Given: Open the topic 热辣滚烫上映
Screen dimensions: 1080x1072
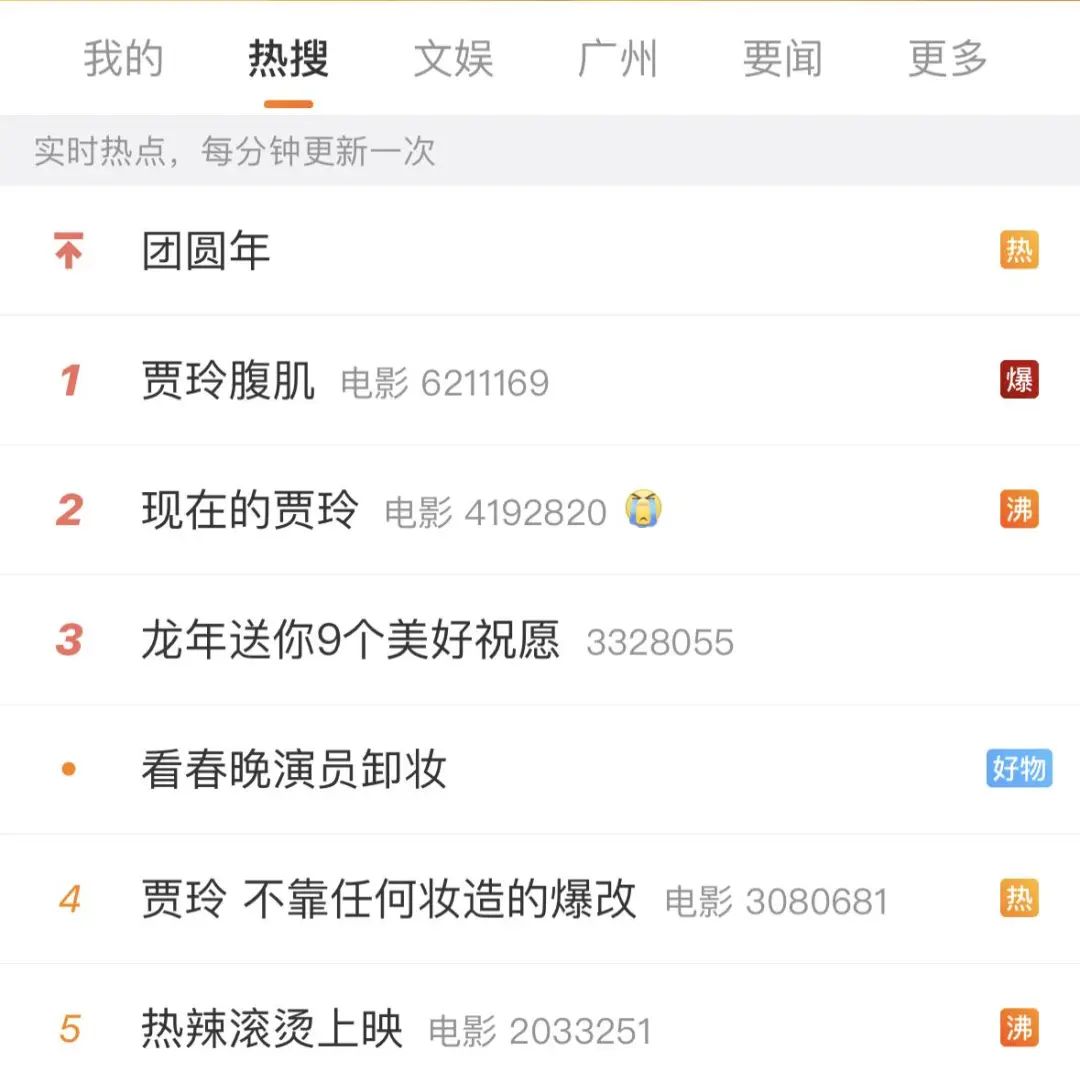Looking at the screenshot, I should [272, 1029].
